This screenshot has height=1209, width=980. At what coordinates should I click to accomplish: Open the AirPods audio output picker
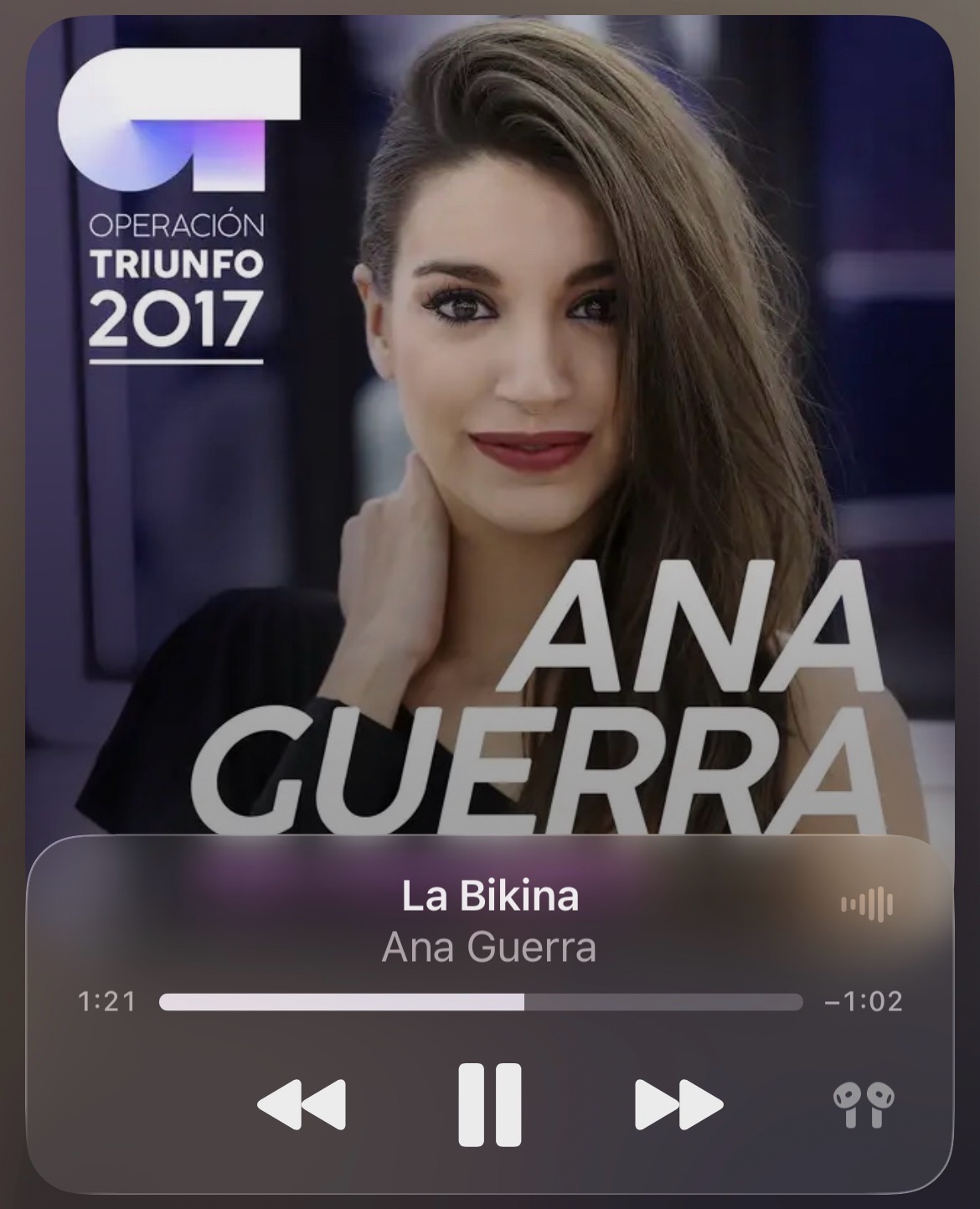coord(864,1106)
